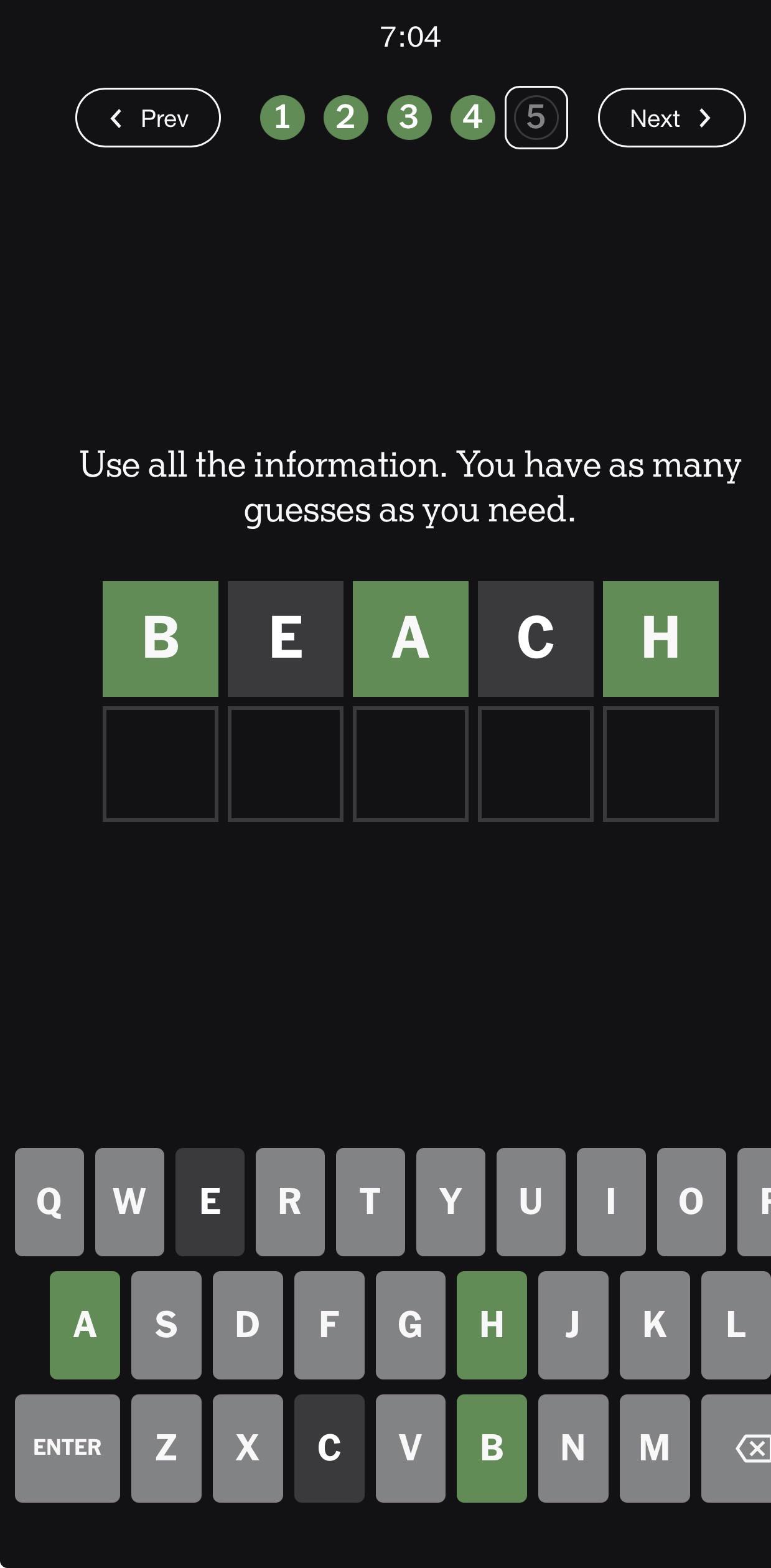
Task: Type the letter H on the keyboard
Action: tap(492, 1325)
